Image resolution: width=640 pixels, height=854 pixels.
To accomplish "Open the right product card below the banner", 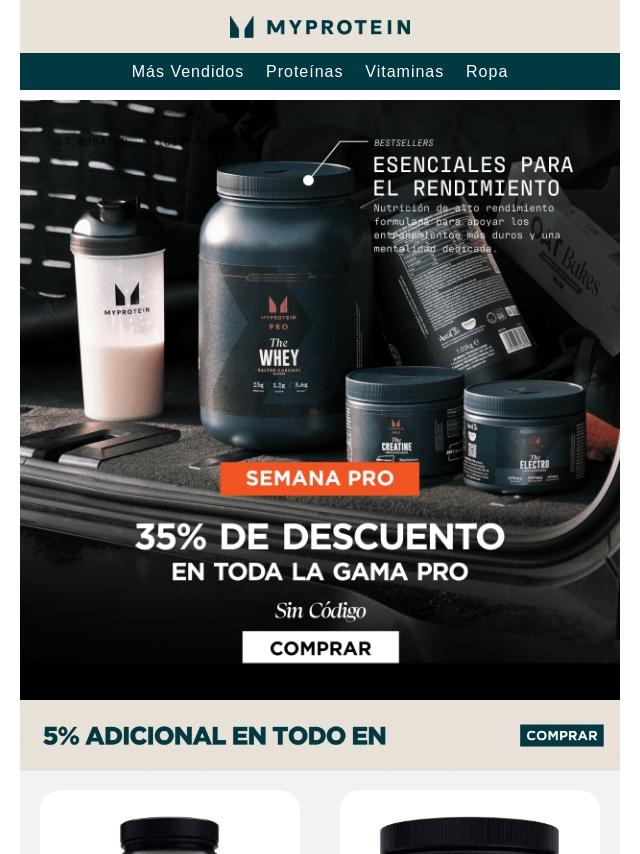I will point(470,825).
